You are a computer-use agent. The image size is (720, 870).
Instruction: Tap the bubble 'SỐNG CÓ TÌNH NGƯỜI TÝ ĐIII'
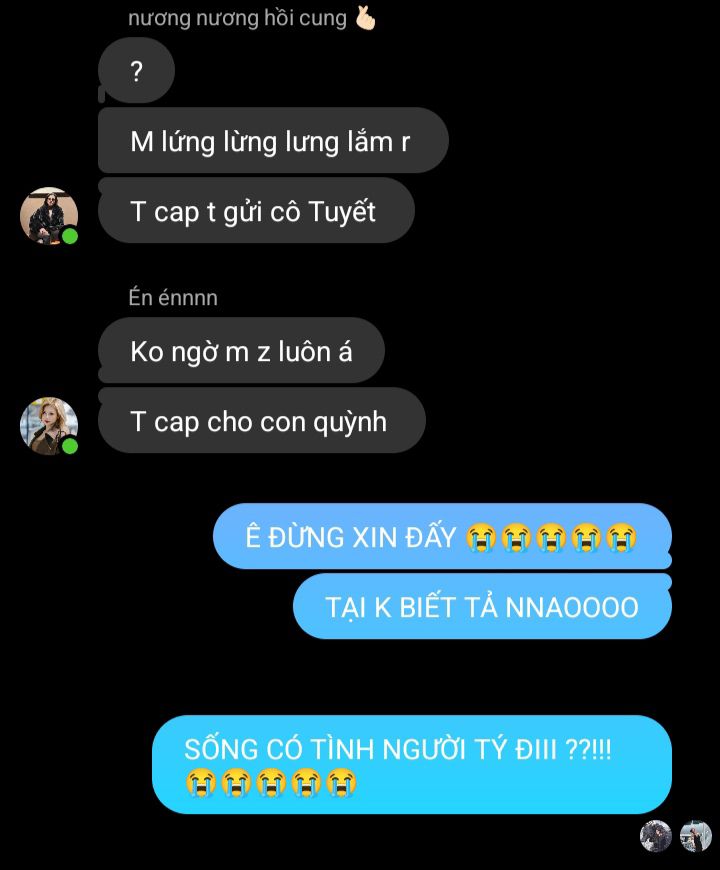pos(411,765)
